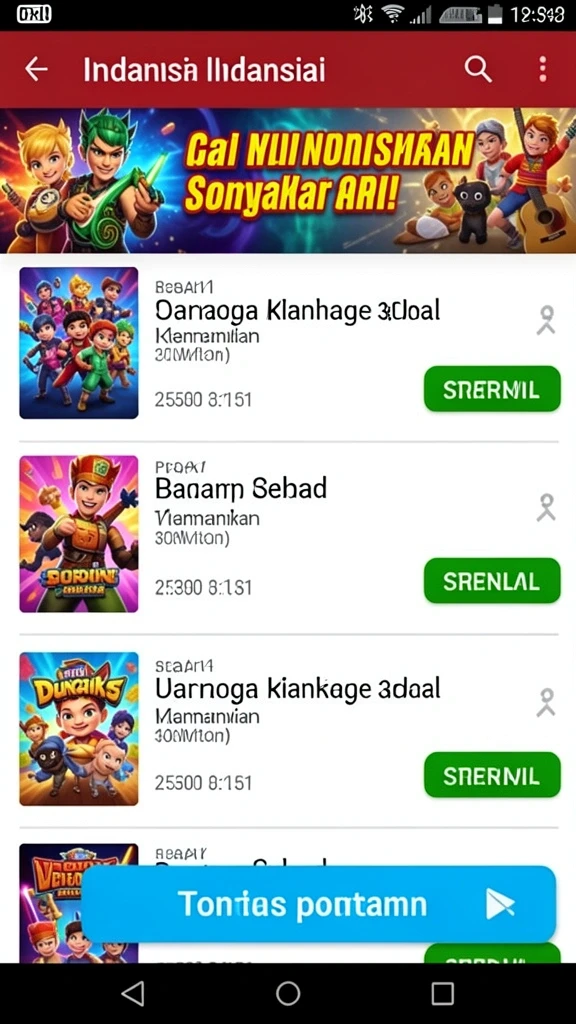Open the Danaoga Klanhage game thumbnail

pyautogui.click(x=79, y=343)
